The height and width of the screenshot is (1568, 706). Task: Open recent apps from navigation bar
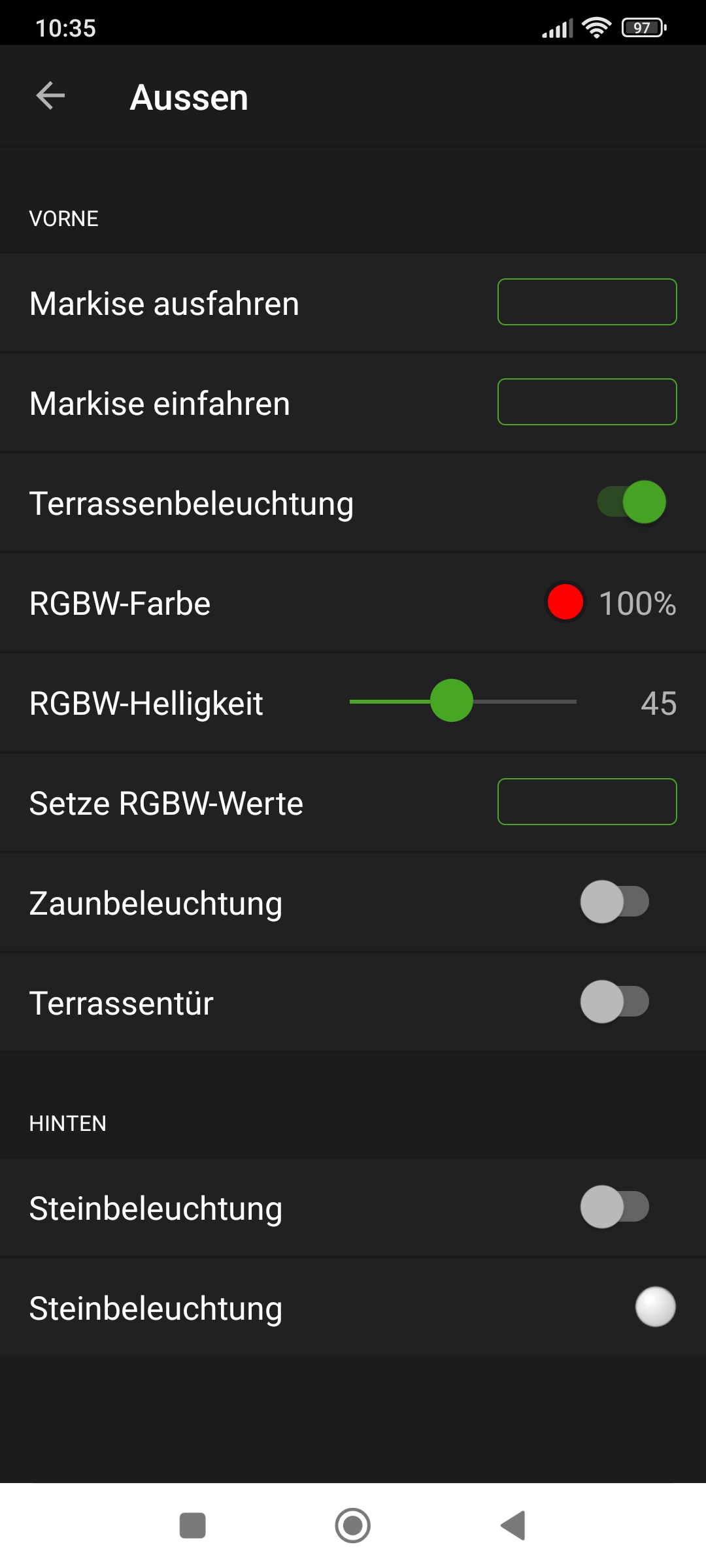point(193,1526)
